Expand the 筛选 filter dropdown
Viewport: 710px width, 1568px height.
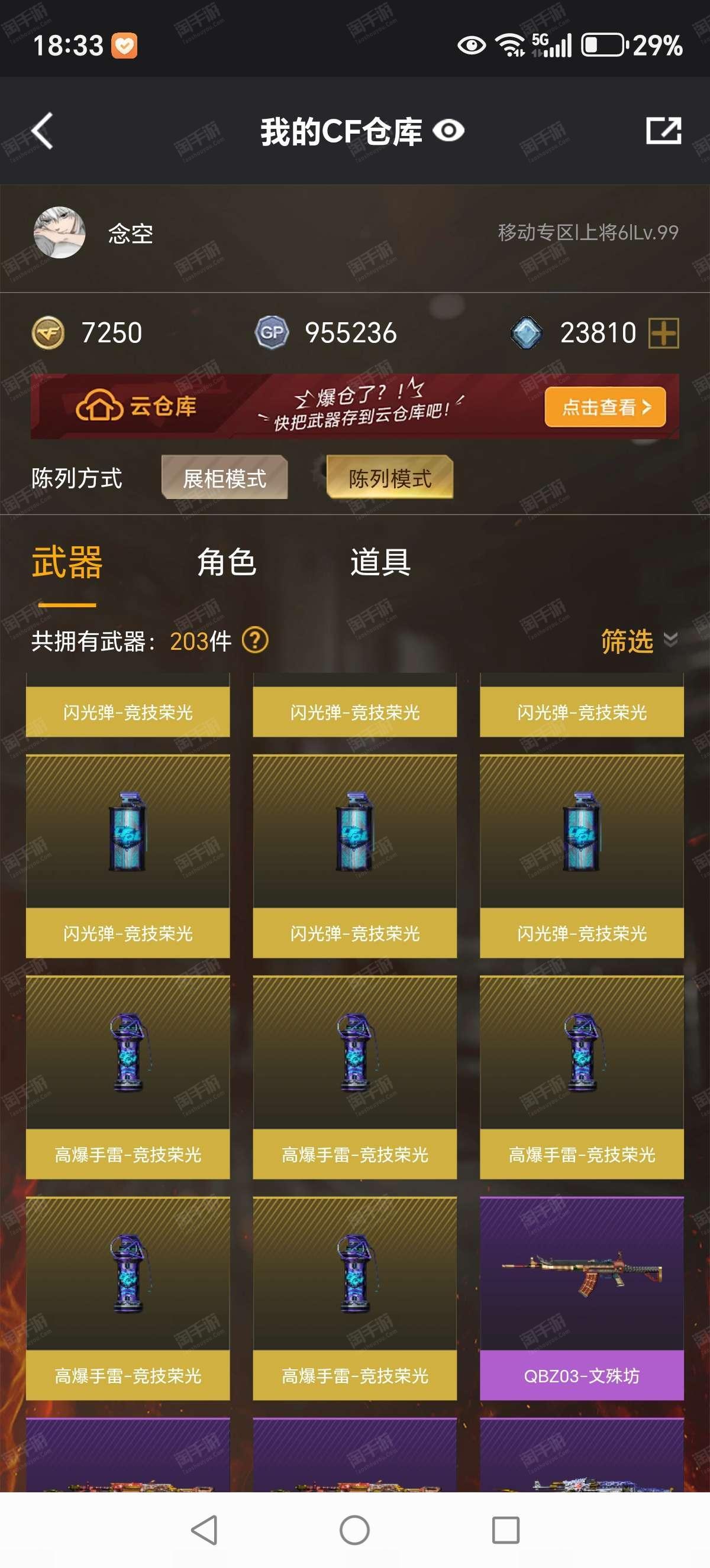(640, 640)
